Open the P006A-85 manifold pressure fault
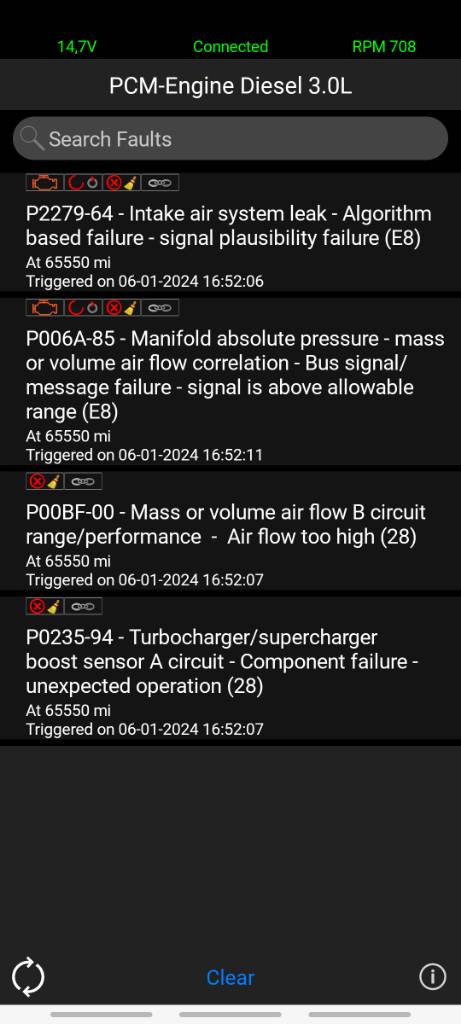This screenshot has height=1024, width=461. [x=230, y=381]
